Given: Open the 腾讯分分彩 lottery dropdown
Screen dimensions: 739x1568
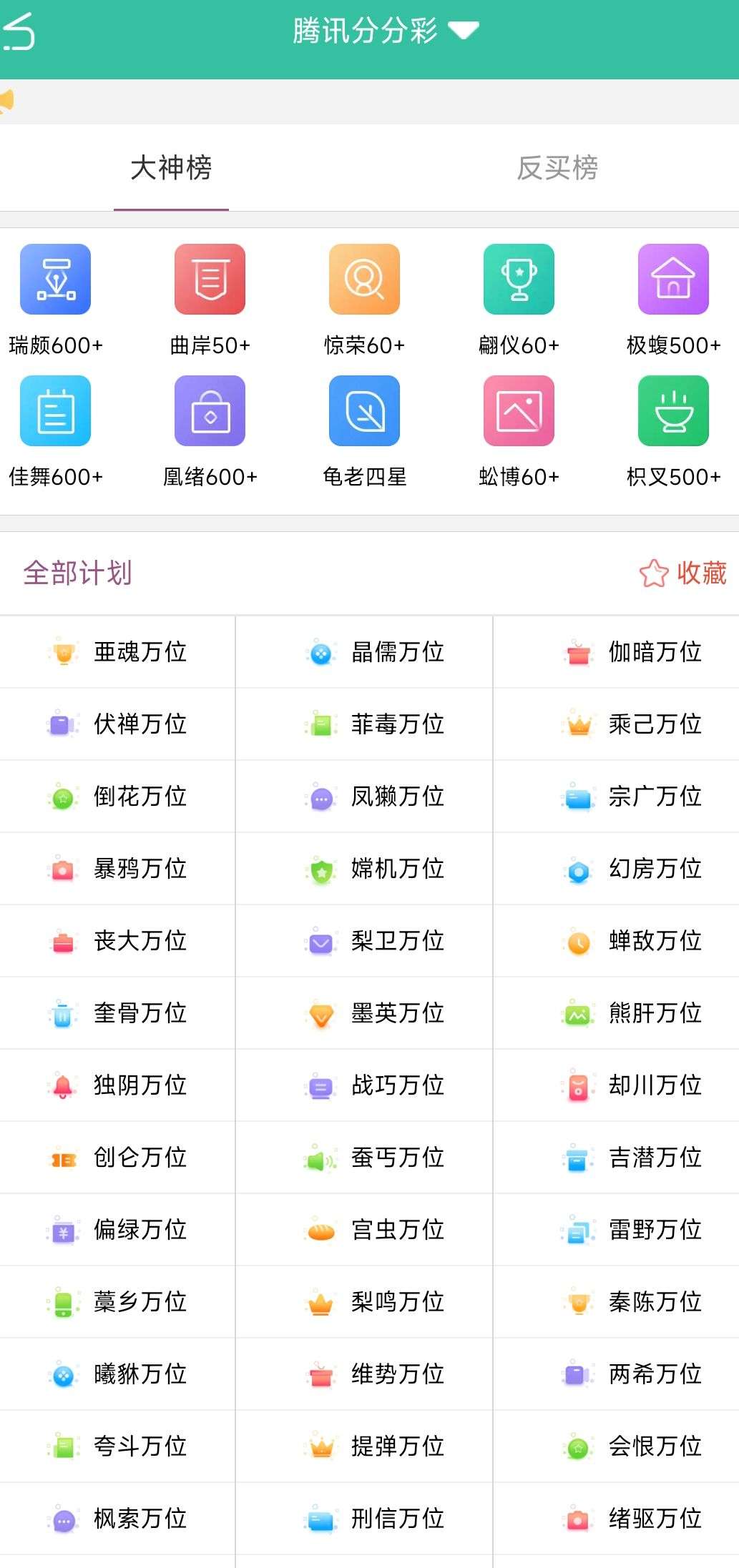Looking at the screenshot, I should tap(386, 31).
